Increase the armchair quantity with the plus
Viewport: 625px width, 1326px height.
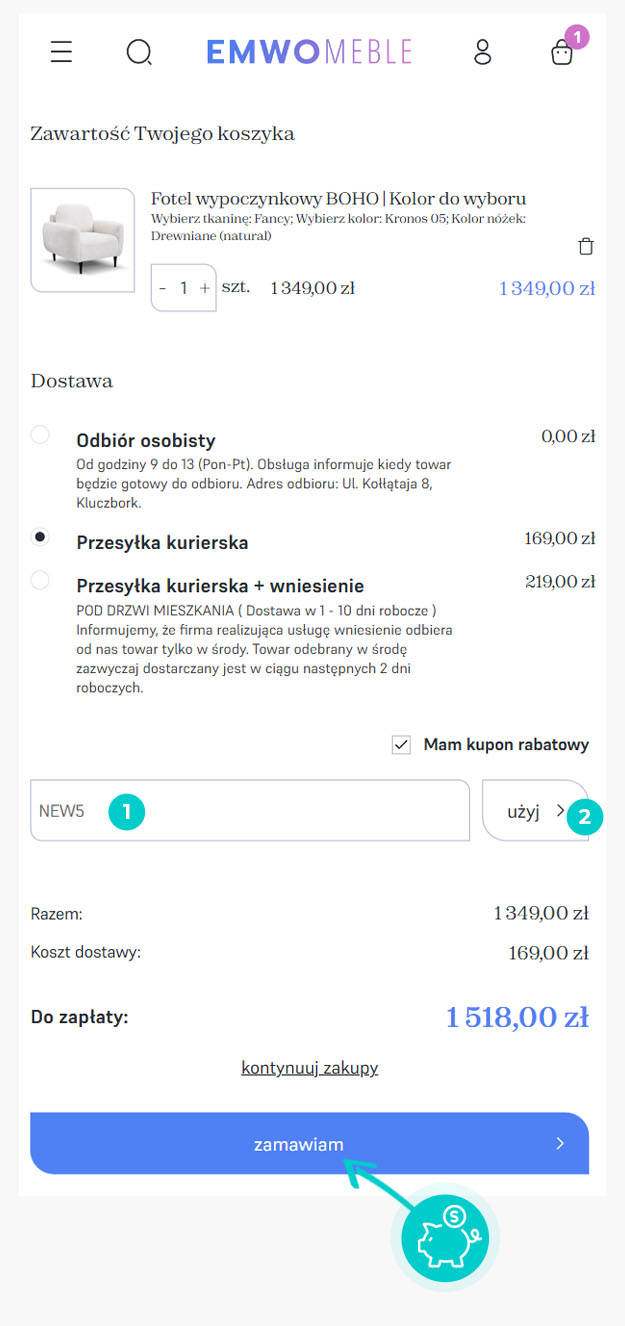(x=205, y=288)
